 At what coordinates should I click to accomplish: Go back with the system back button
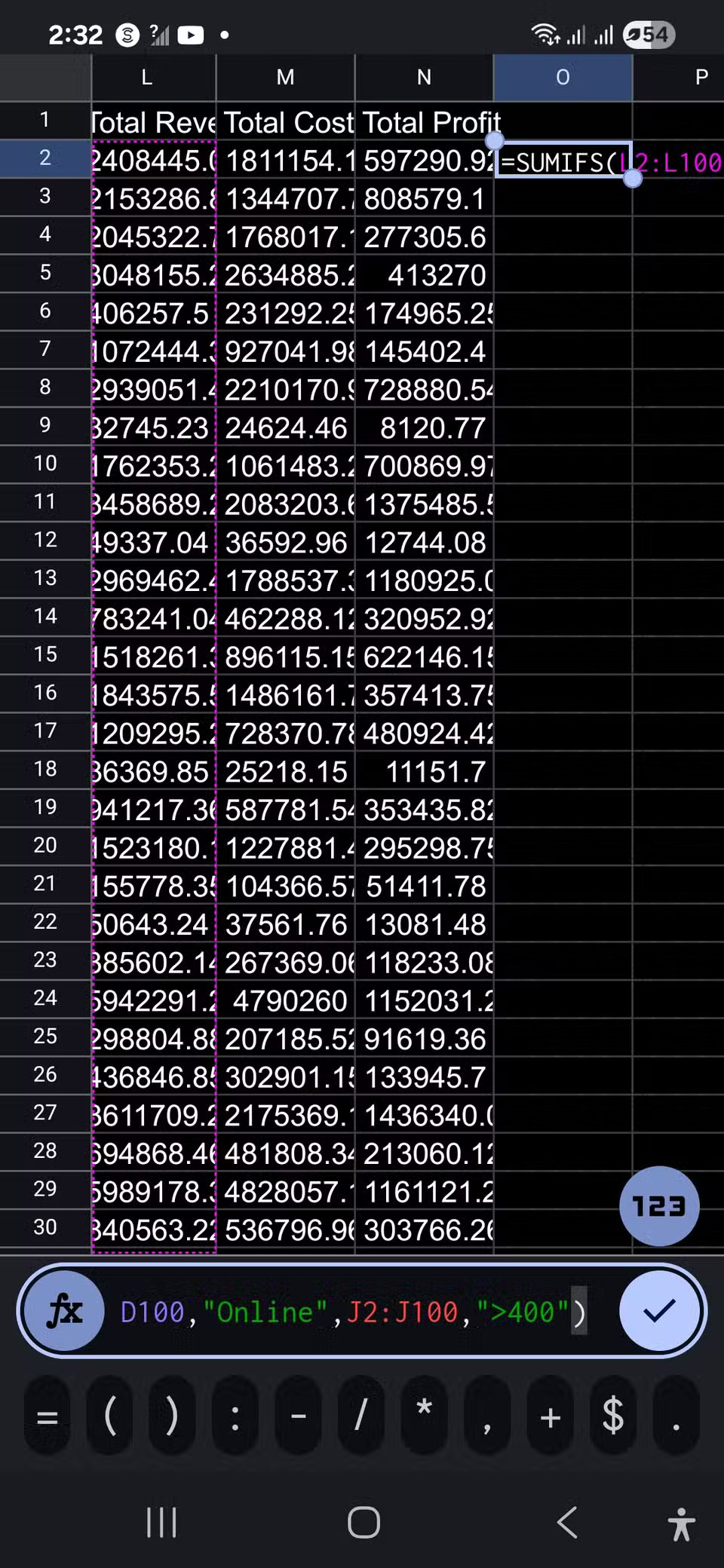pos(568,1522)
